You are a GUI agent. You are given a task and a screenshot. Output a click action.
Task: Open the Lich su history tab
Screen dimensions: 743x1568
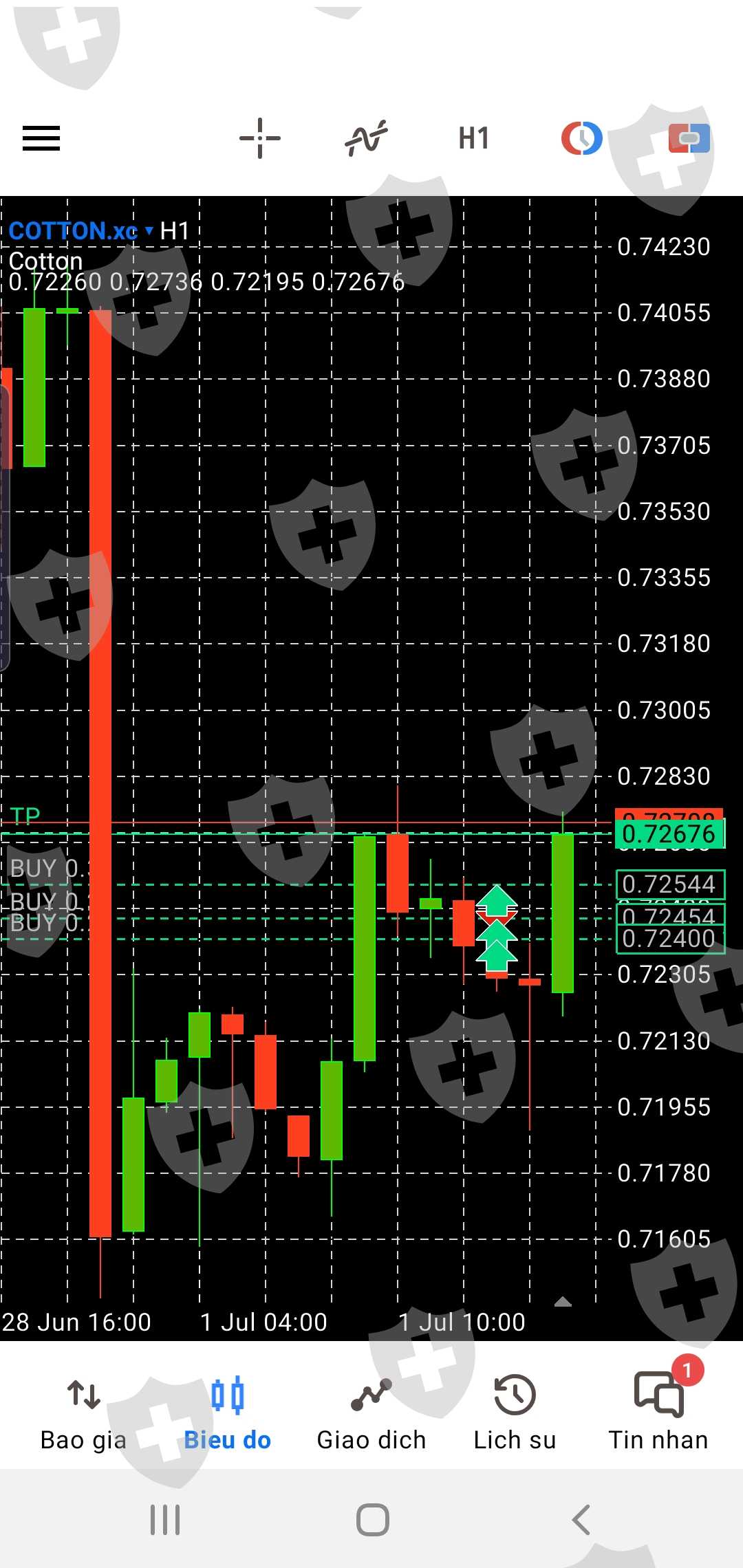click(x=515, y=1414)
